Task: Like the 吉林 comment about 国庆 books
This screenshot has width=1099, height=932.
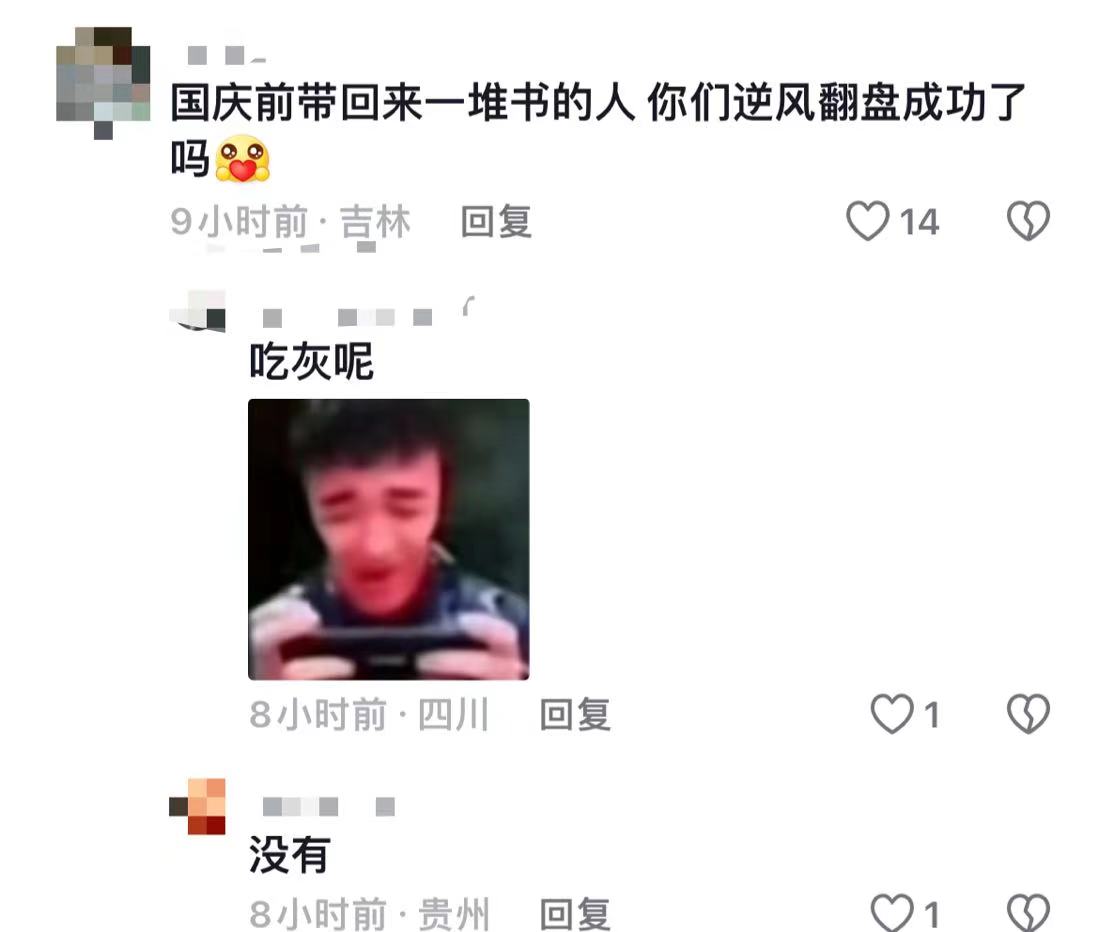Action: (x=868, y=221)
